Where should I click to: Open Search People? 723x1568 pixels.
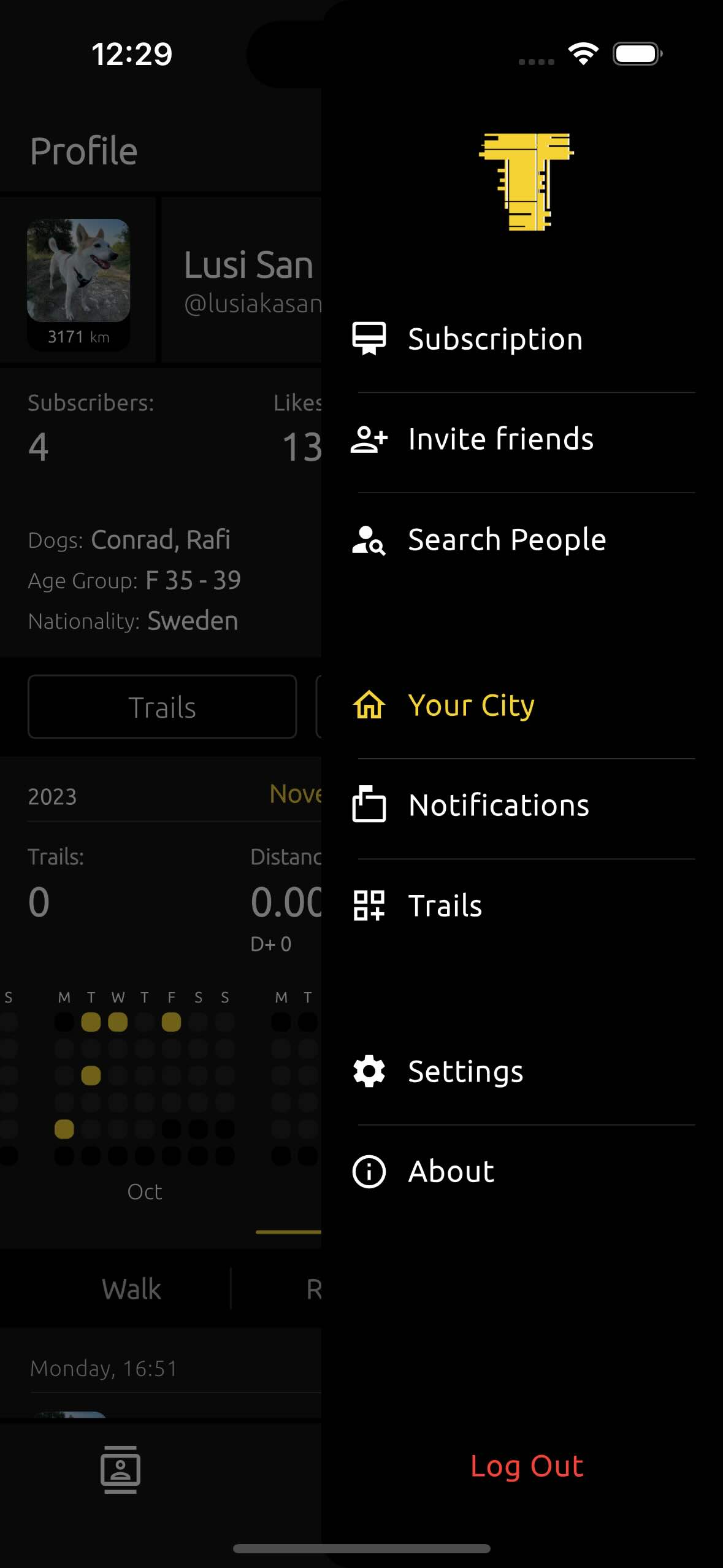coord(507,540)
